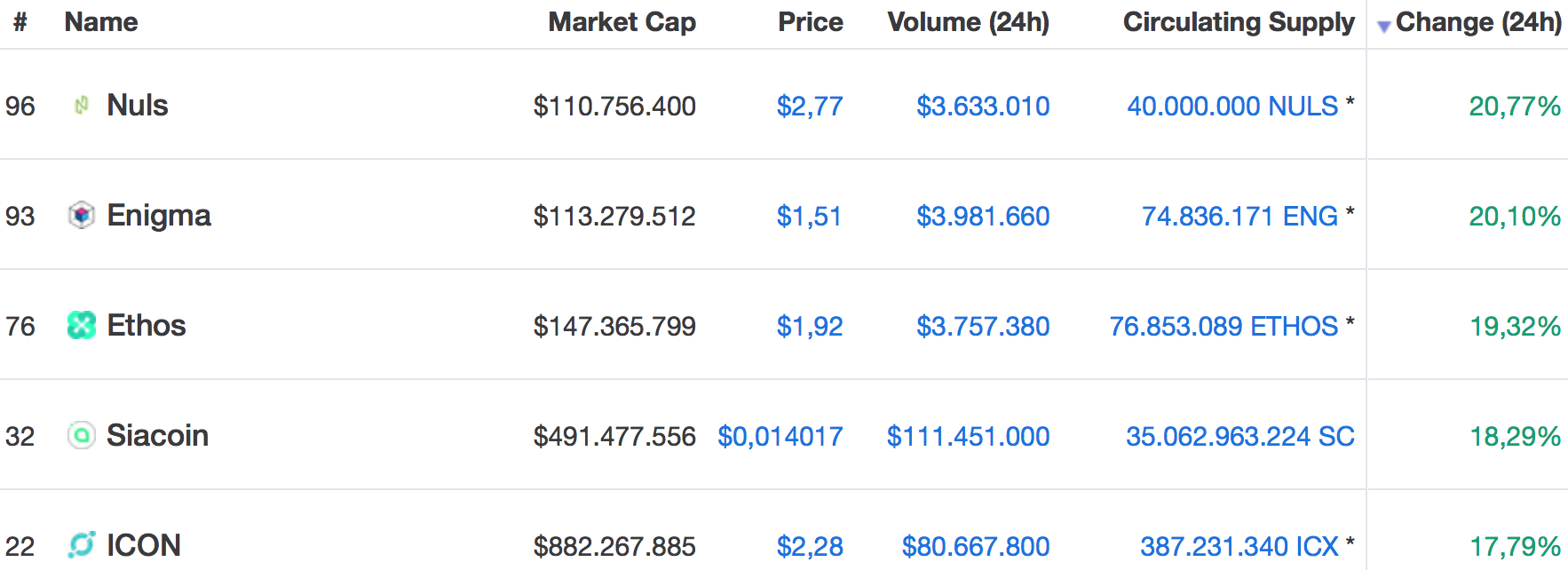Sort by the Market Cap column
This screenshot has width=1568, height=570.
(622, 22)
